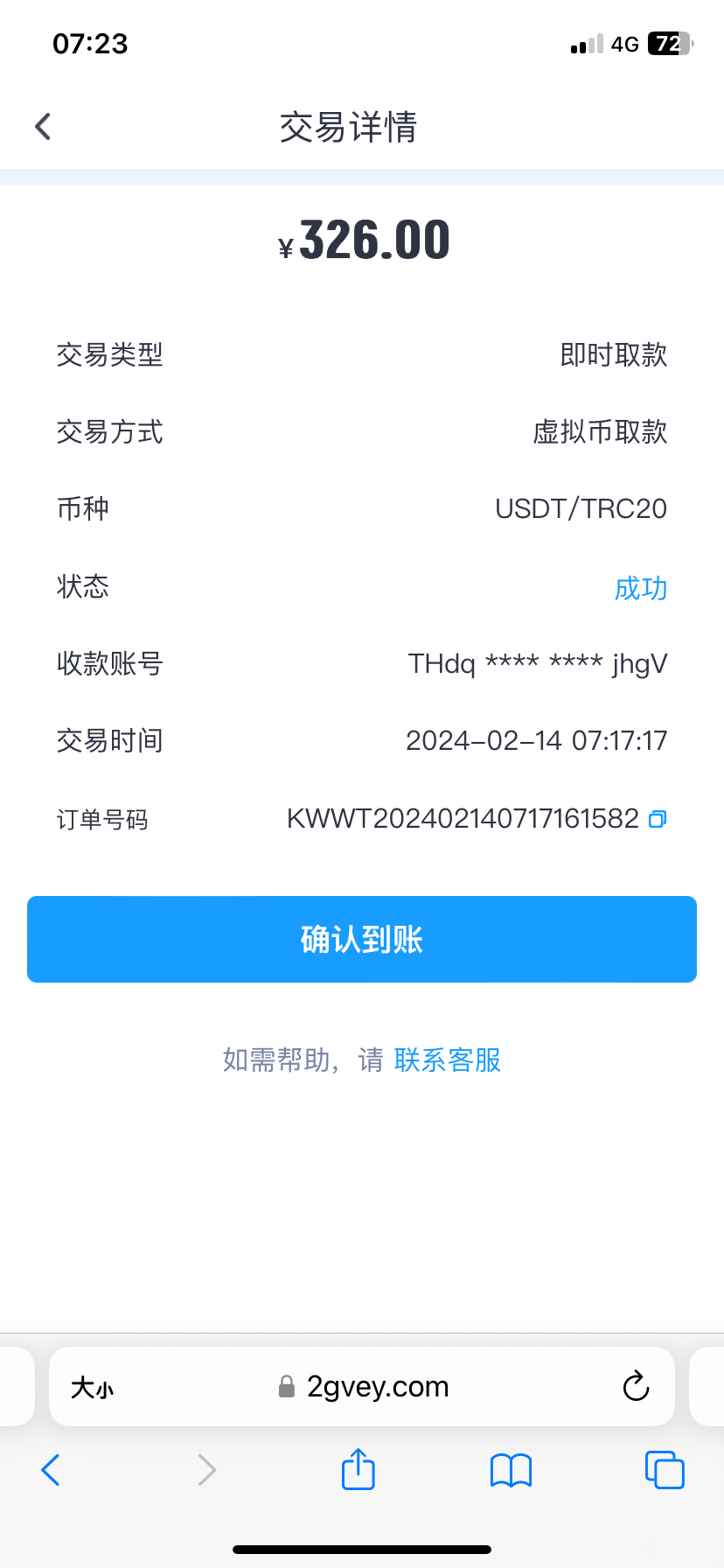Screen dimensions: 724x1568
Task: Reload the current web page
Action: coord(636,1387)
